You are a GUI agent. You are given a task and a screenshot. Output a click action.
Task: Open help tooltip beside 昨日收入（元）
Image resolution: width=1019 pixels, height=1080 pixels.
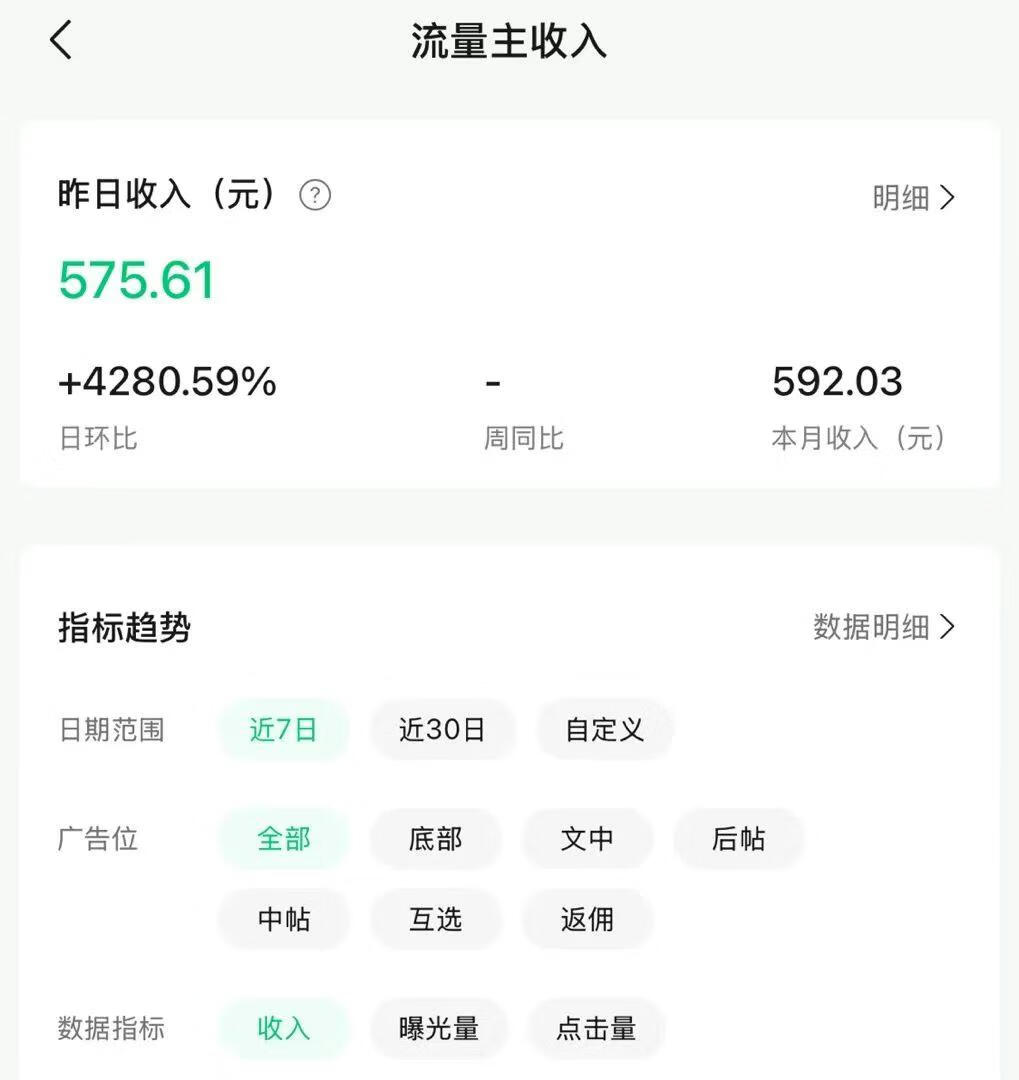click(x=314, y=197)
